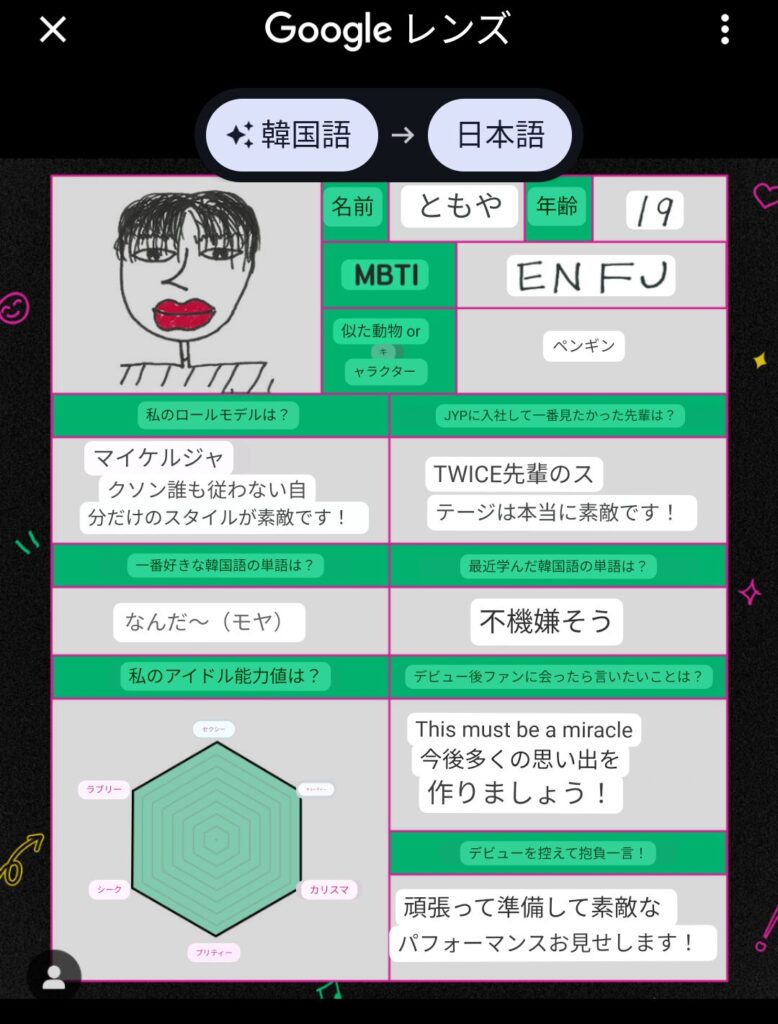The width and height of the screenshot is (778, 1024).
Task: Change the target language 日本語
Action: pos(499,136)
